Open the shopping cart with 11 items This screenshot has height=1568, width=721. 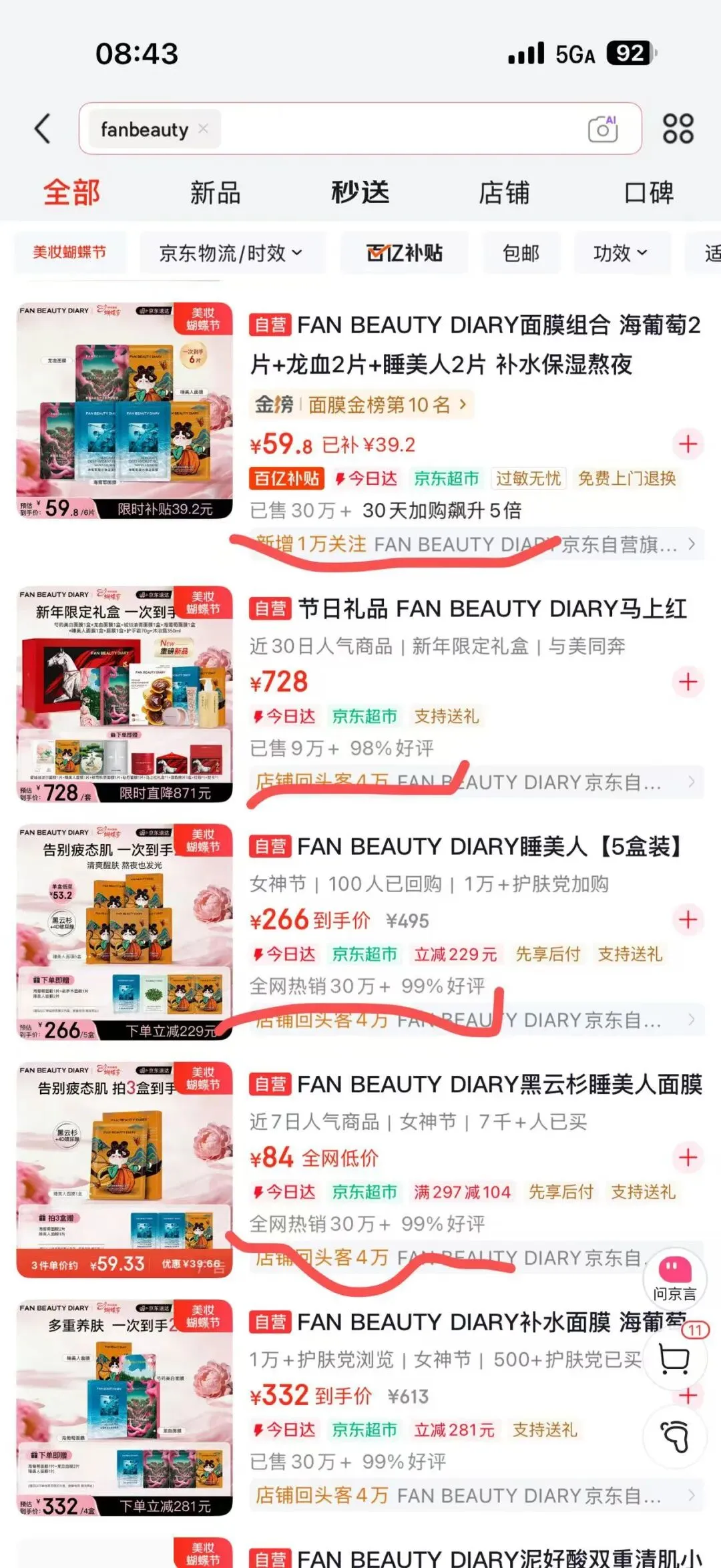click(x=674, y=1358)
